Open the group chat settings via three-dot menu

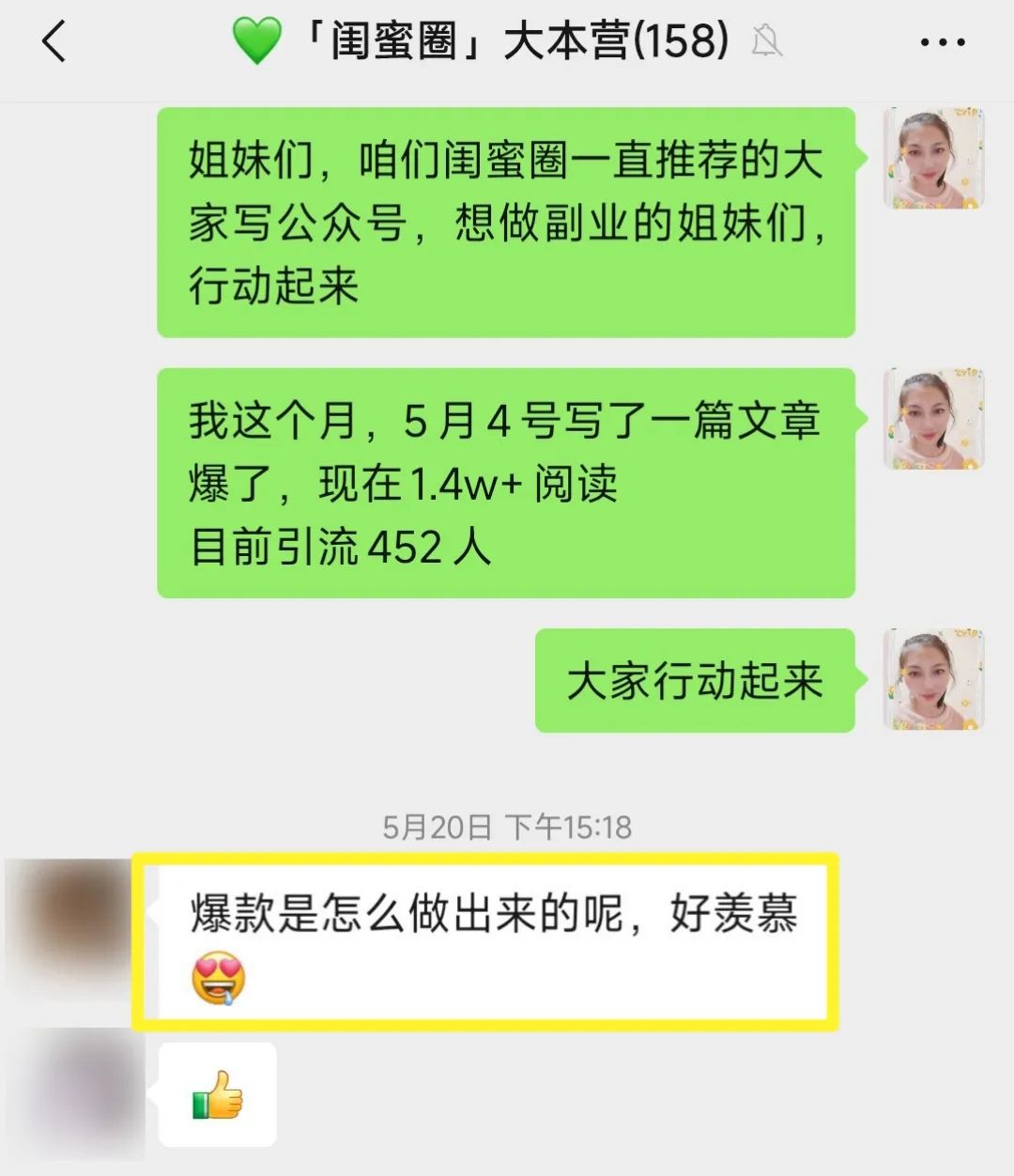click(942, 41)
